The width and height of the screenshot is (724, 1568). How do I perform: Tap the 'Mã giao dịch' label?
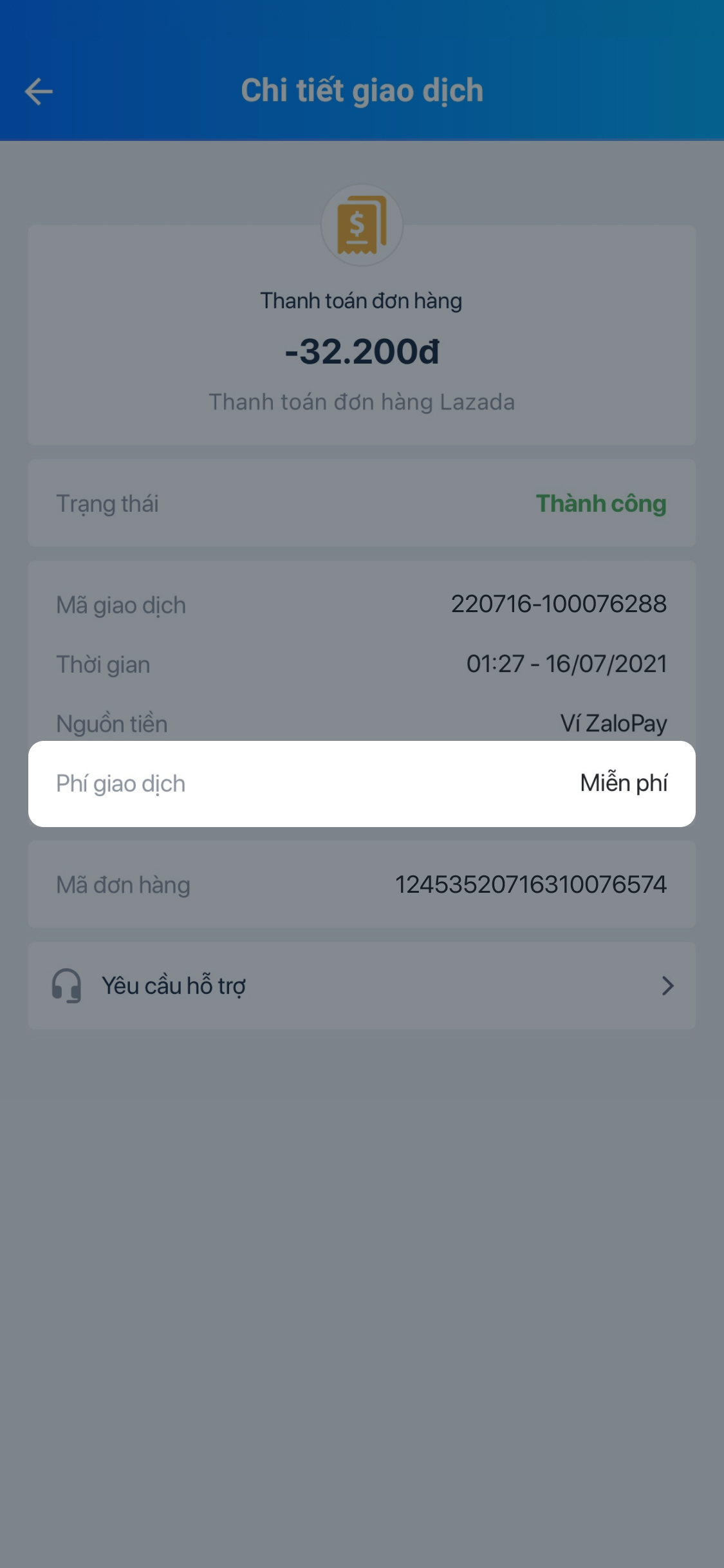[121, 604]
